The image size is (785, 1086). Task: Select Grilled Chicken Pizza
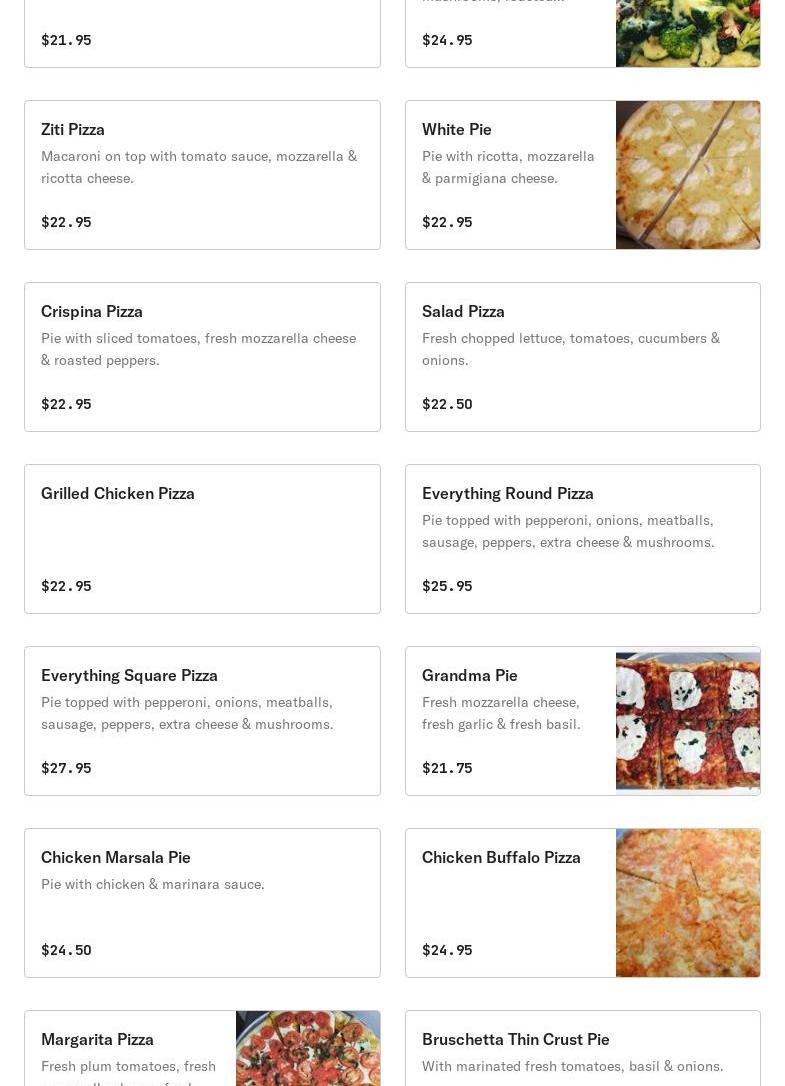tap(202, 539)
